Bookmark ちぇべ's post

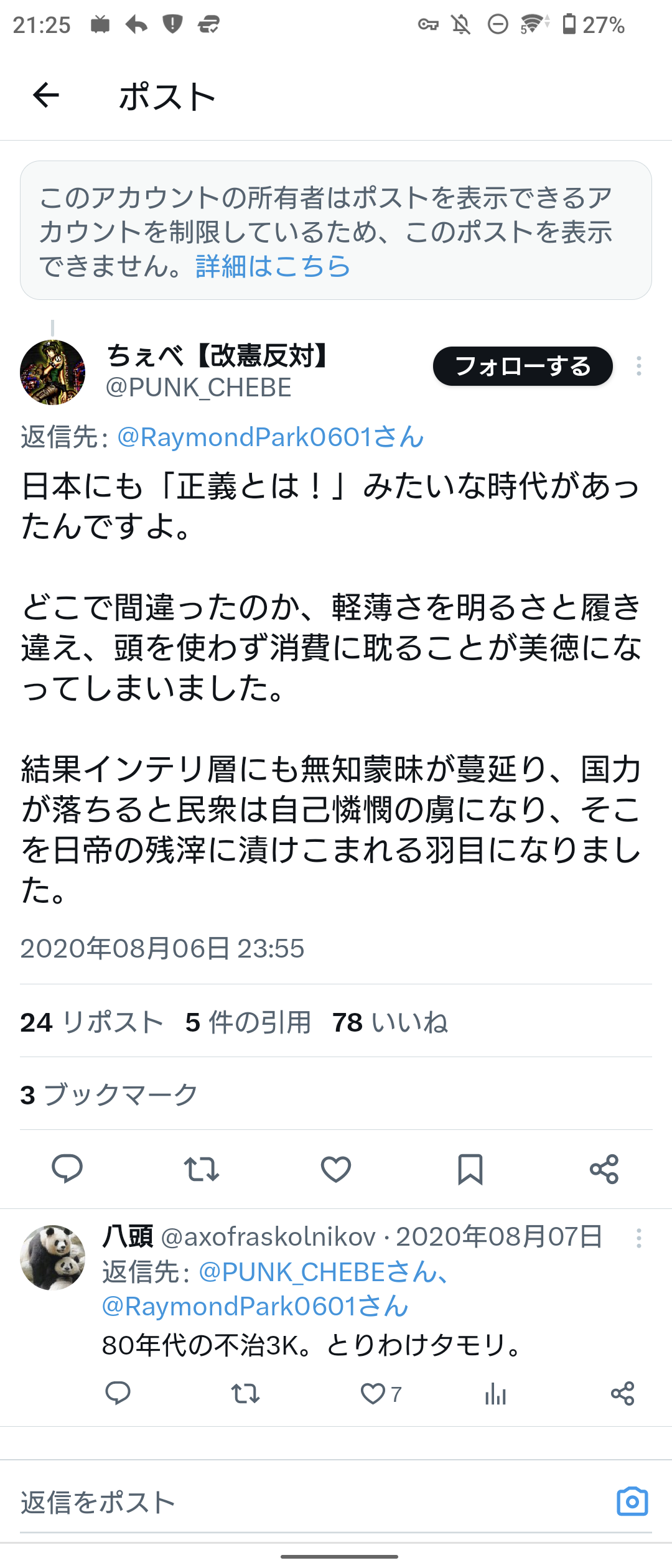click(x=470, y=1169)
